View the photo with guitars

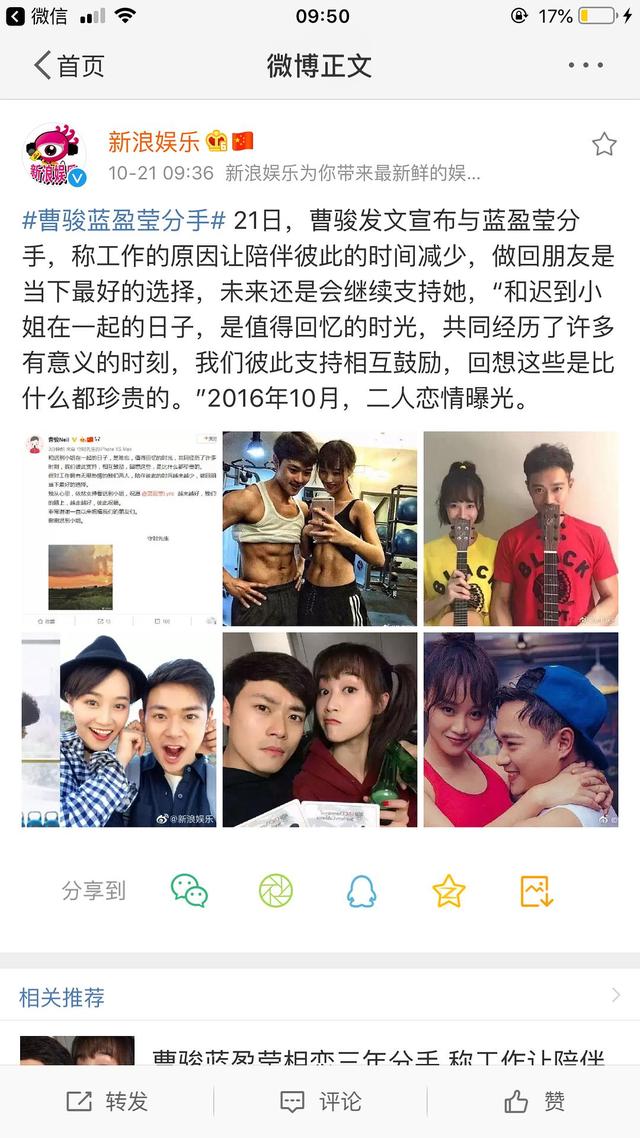click(520, 528)
